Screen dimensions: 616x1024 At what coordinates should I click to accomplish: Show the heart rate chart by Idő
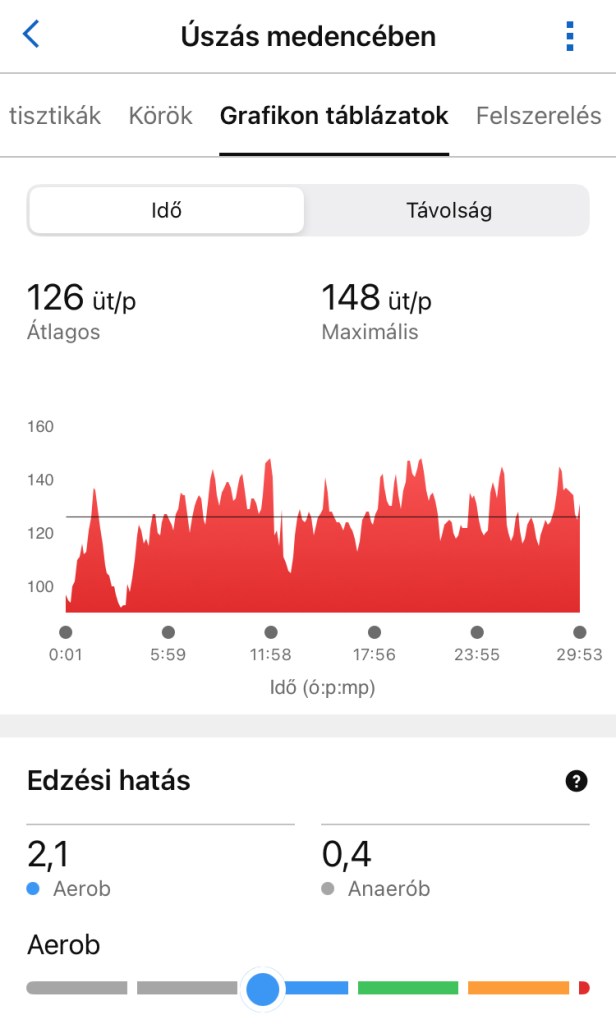tap(166, 211)
